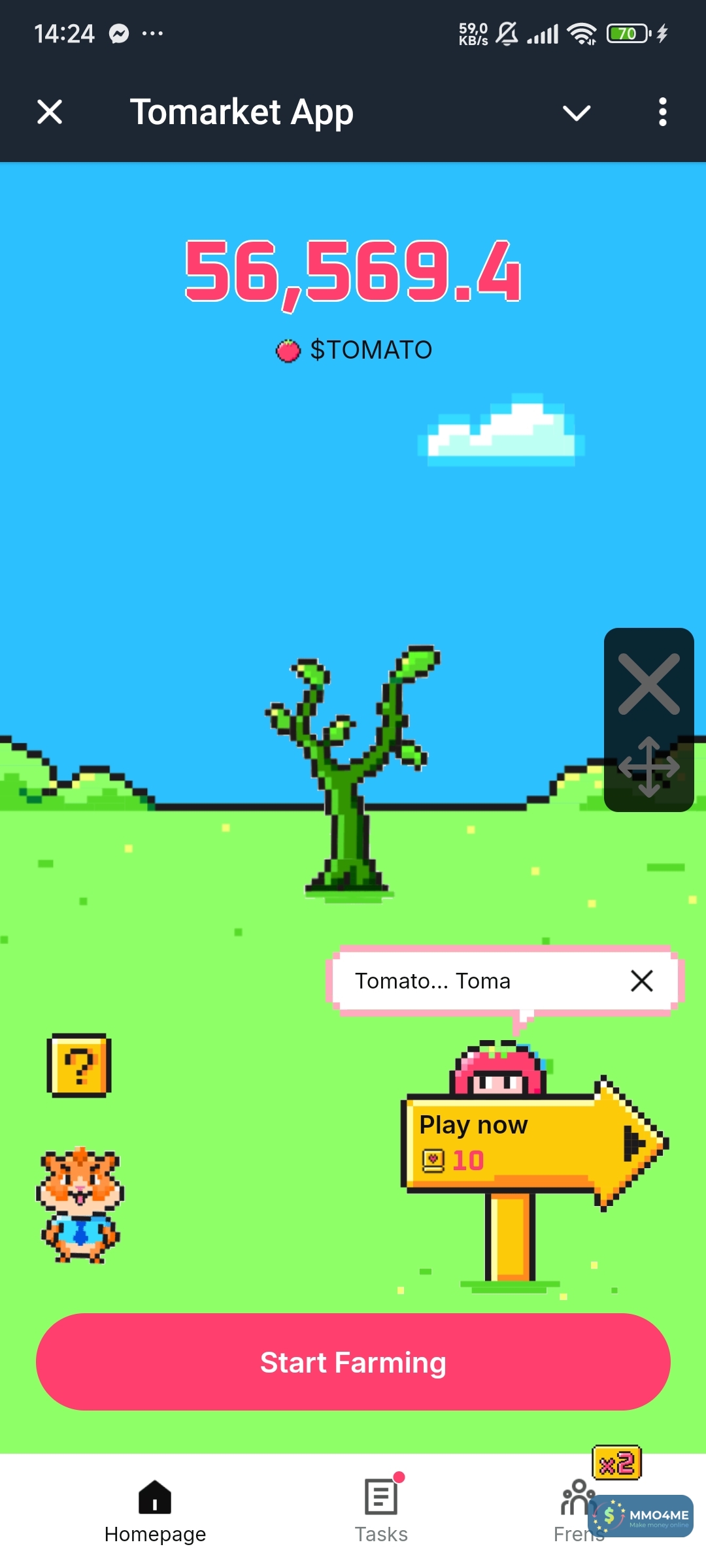Tap the hamster character icon
This screenshot has width=706, height=1568.
80,1204
